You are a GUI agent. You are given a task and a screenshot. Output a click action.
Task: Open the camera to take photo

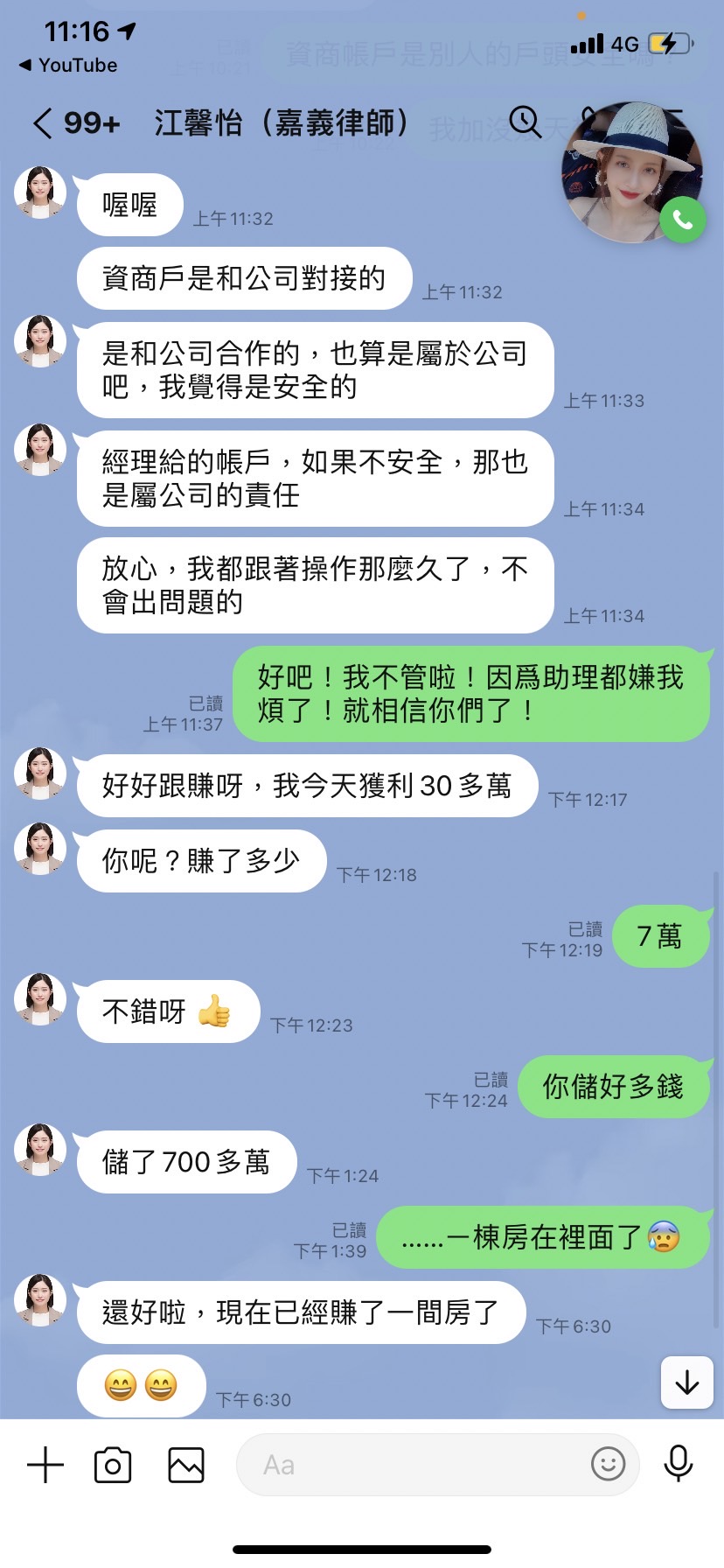[x=113, y=1465]
